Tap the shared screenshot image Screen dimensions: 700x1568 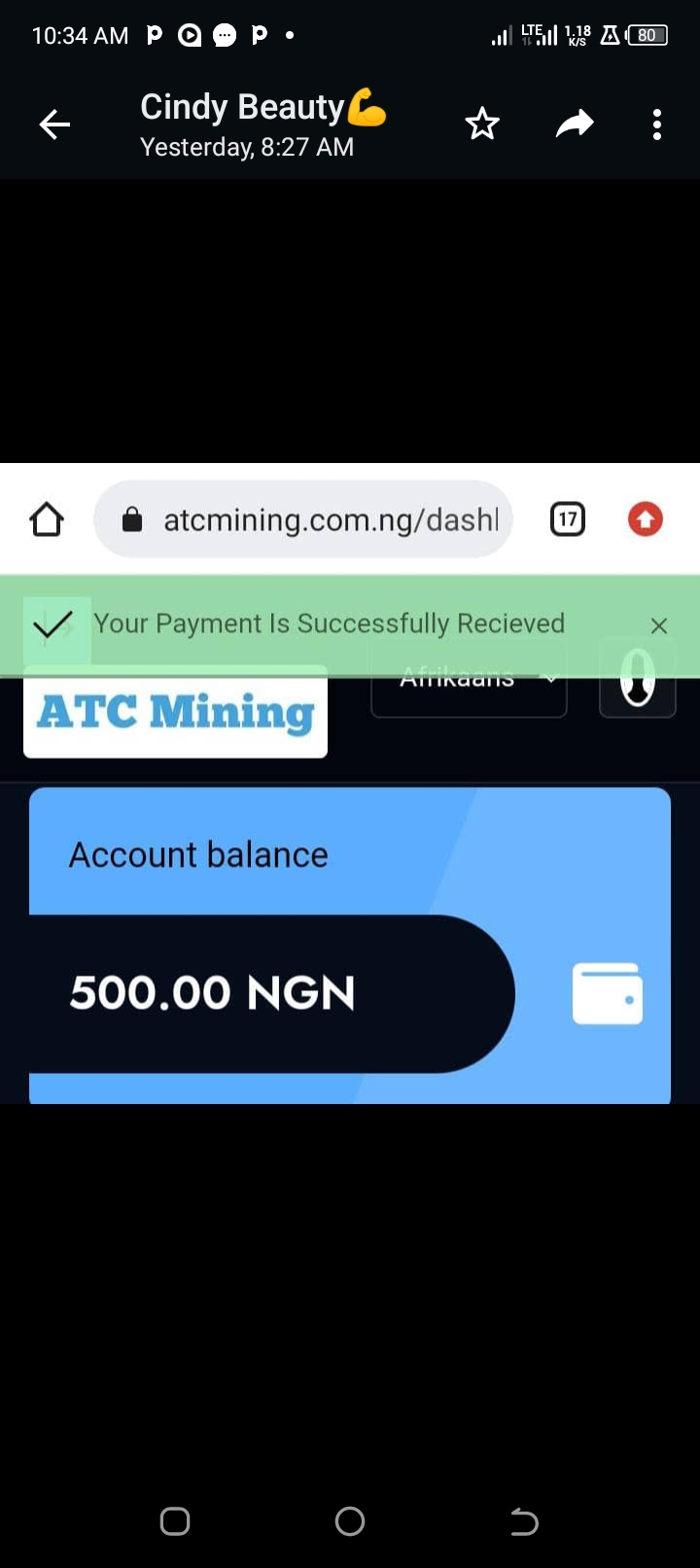[x=350, y=783]
